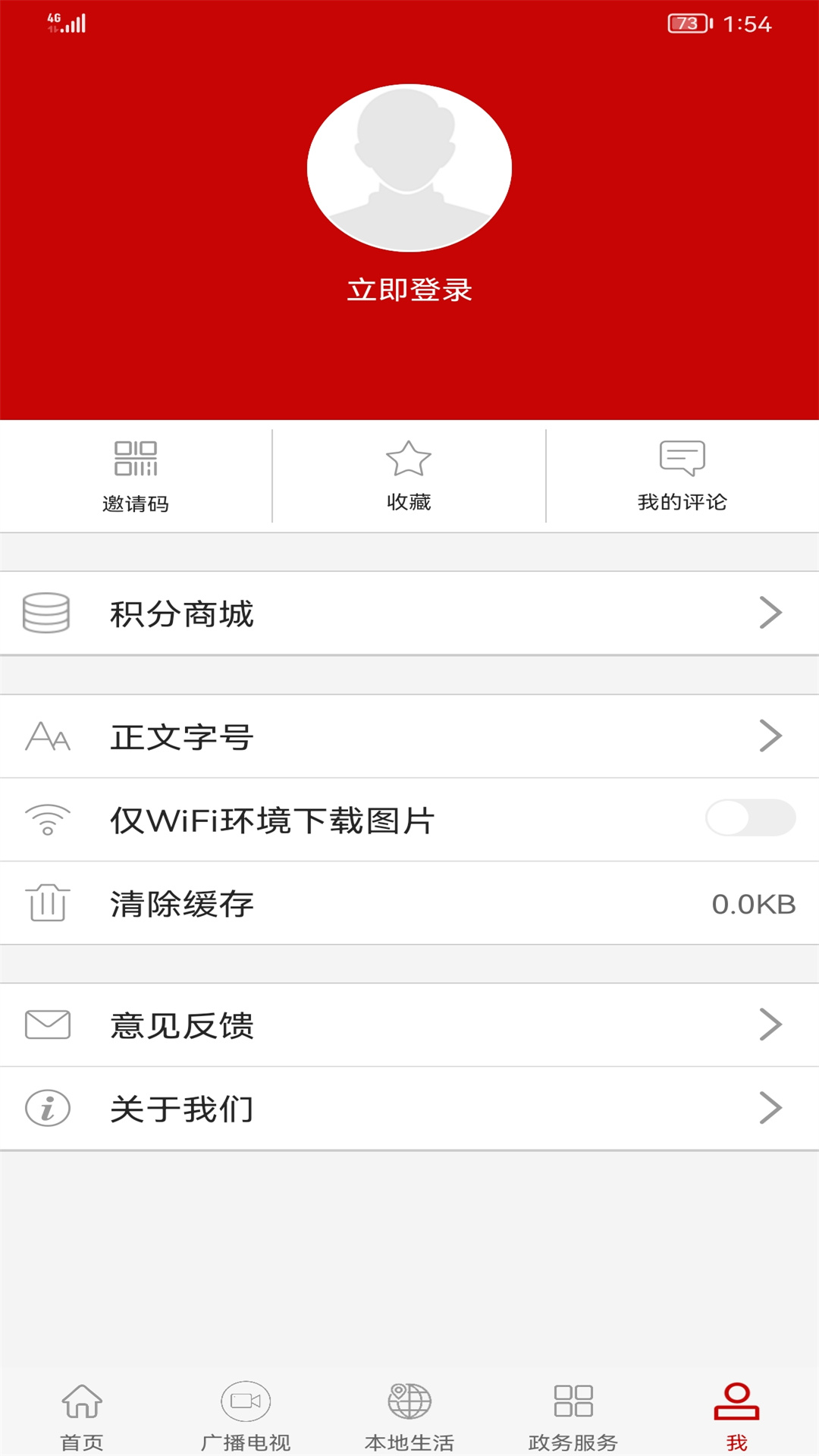Screen dimensions: 819x1456
Task: Tap the 收藏 favorites star icon
Action: click(408, 457)
